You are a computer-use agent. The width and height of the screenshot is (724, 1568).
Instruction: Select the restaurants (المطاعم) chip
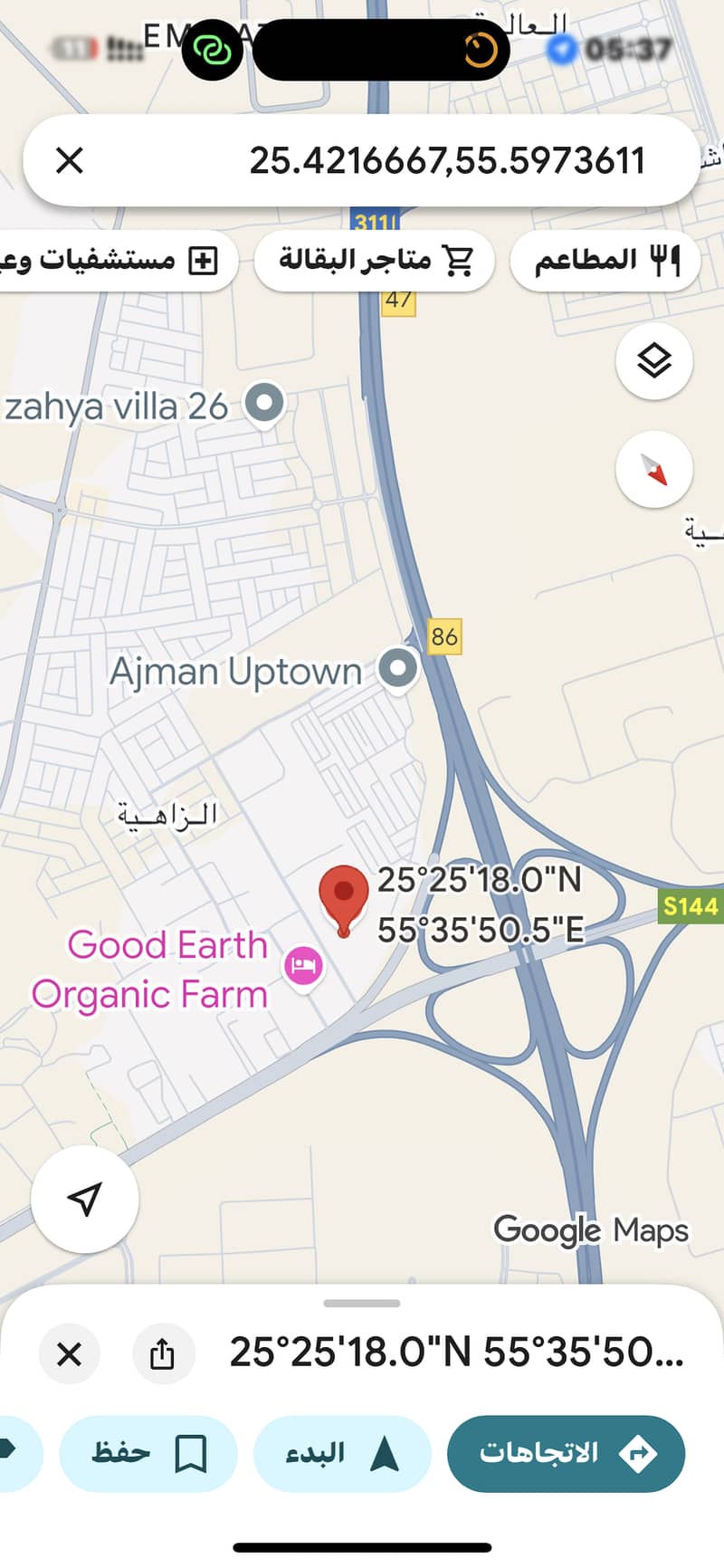pyautogui.click(x=605, y=261)
